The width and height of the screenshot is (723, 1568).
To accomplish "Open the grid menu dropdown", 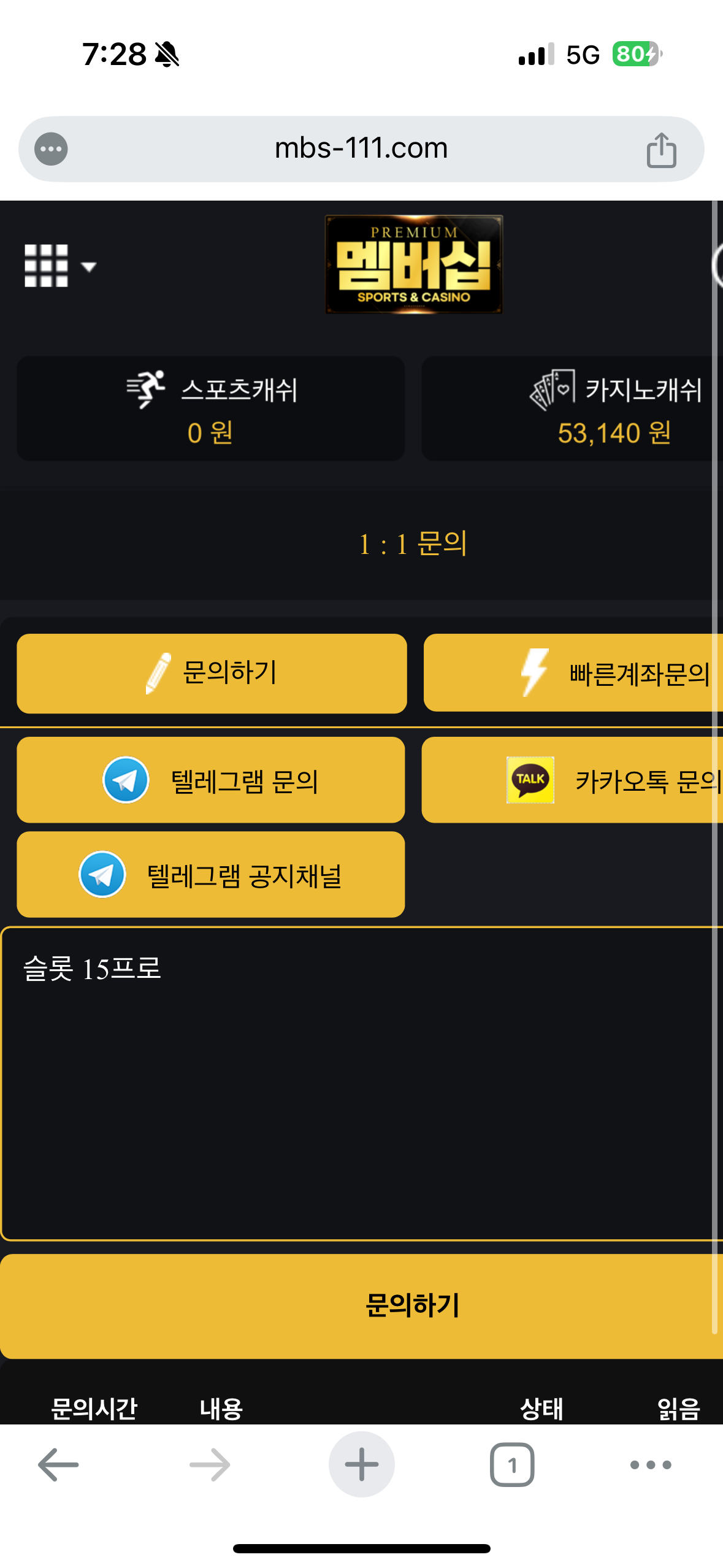I will [x=60, y=266].
